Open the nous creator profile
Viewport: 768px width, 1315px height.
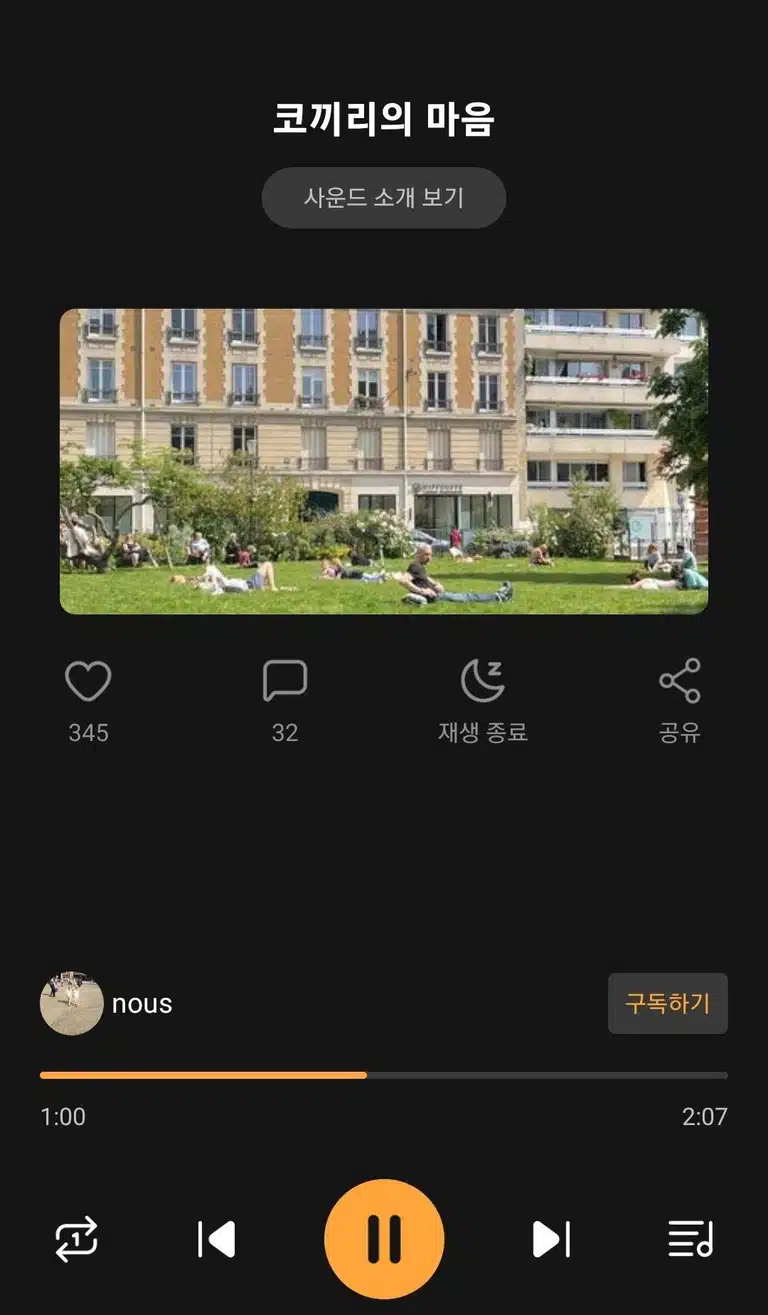106,1003
